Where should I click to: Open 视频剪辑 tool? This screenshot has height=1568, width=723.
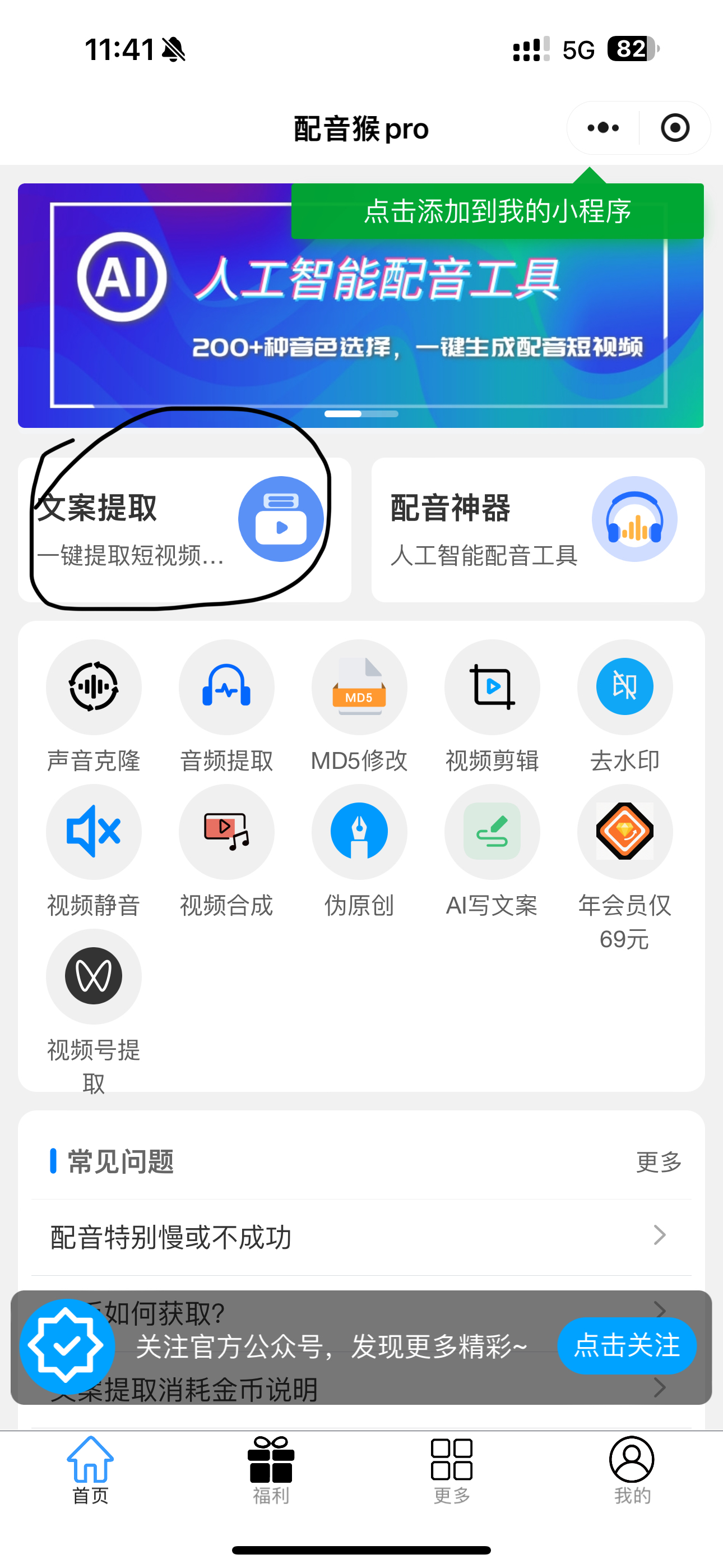click(x=492, y=686)
